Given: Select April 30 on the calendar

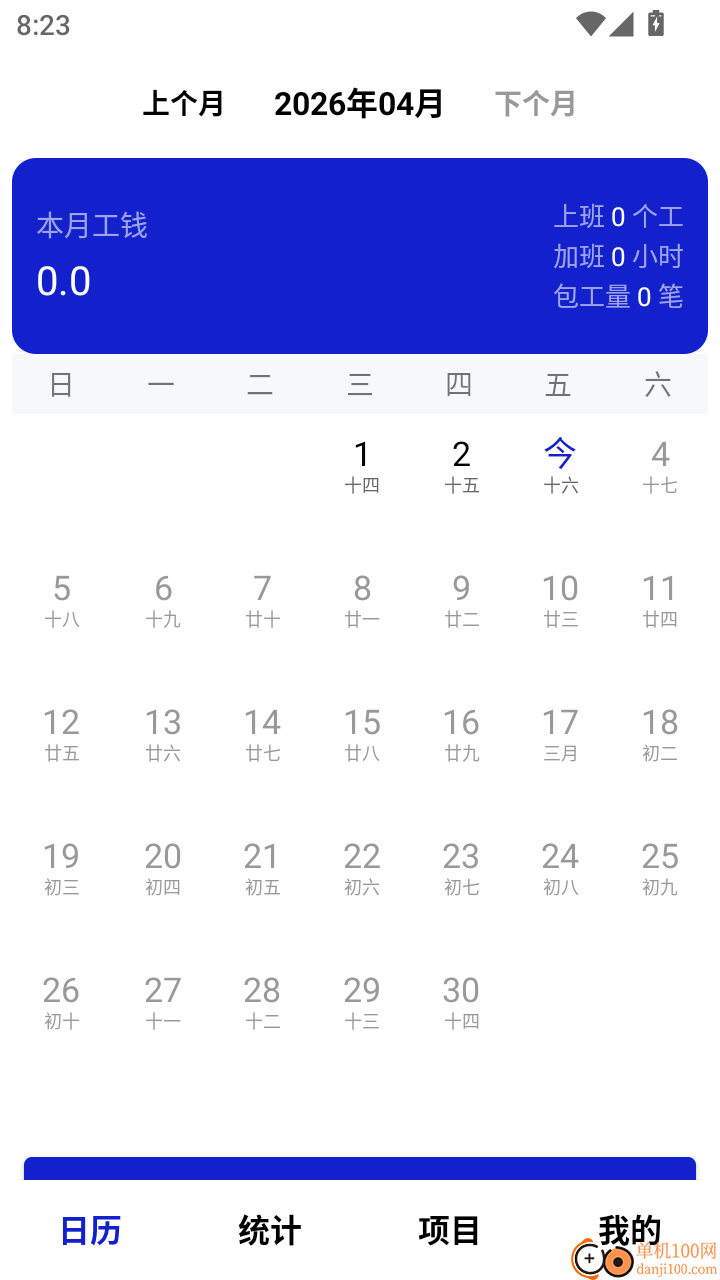Looking at the screenshot, I should tap(461, 1003).
